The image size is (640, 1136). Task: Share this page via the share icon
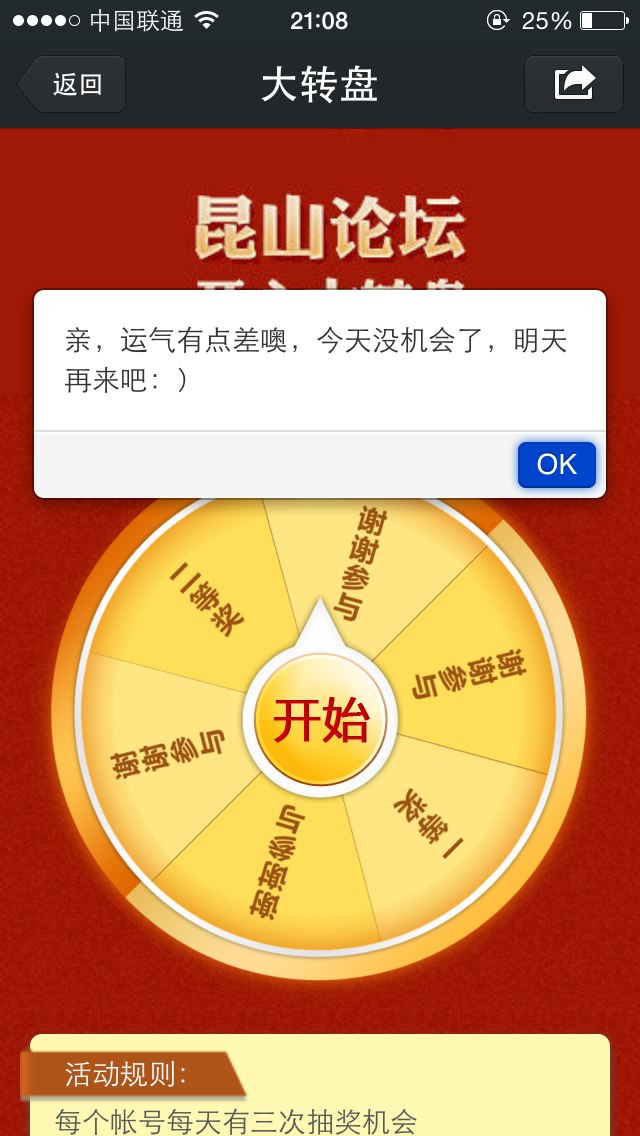click(574, 83)
